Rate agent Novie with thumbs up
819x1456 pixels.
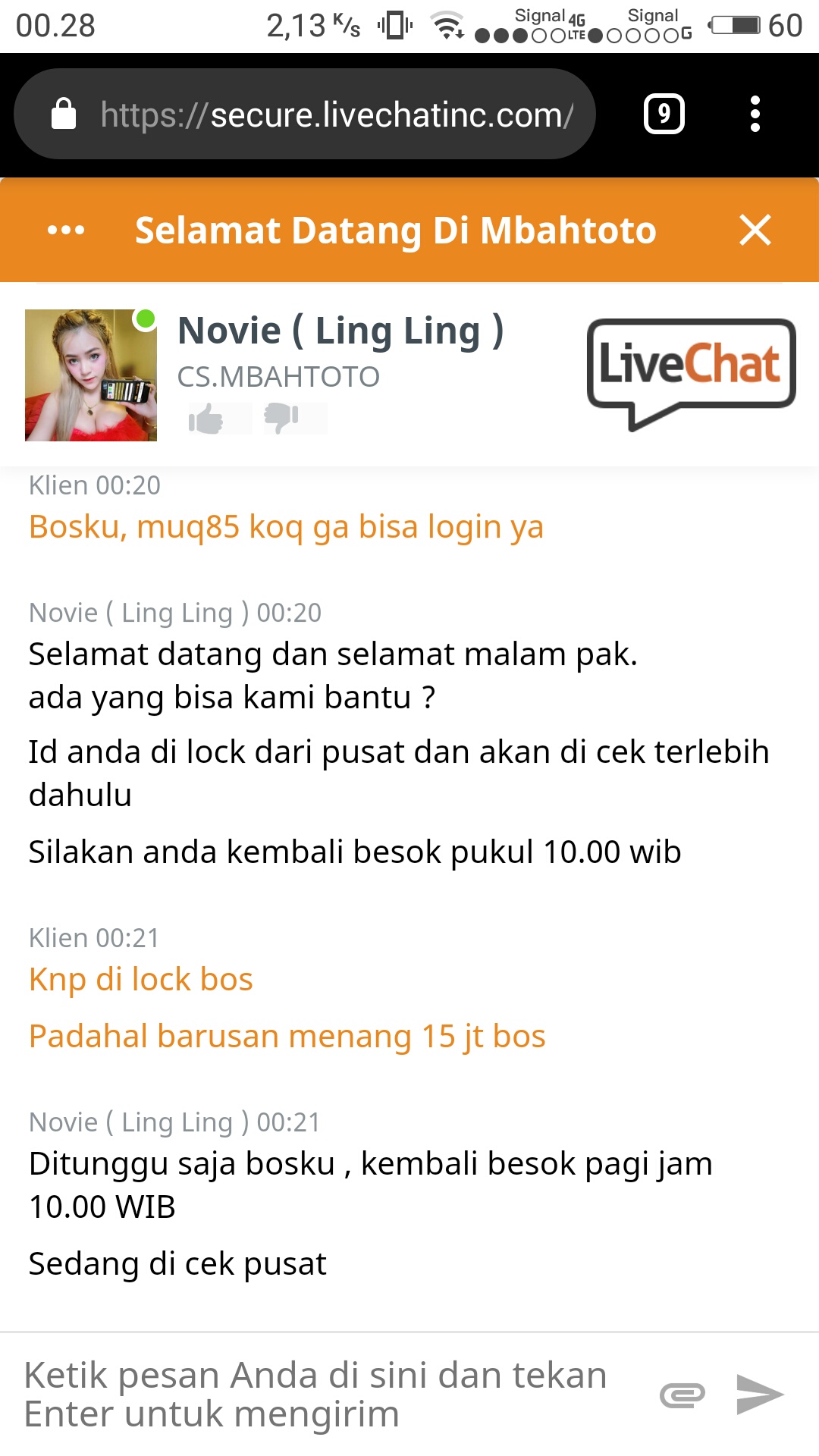[x=206, y=419]
